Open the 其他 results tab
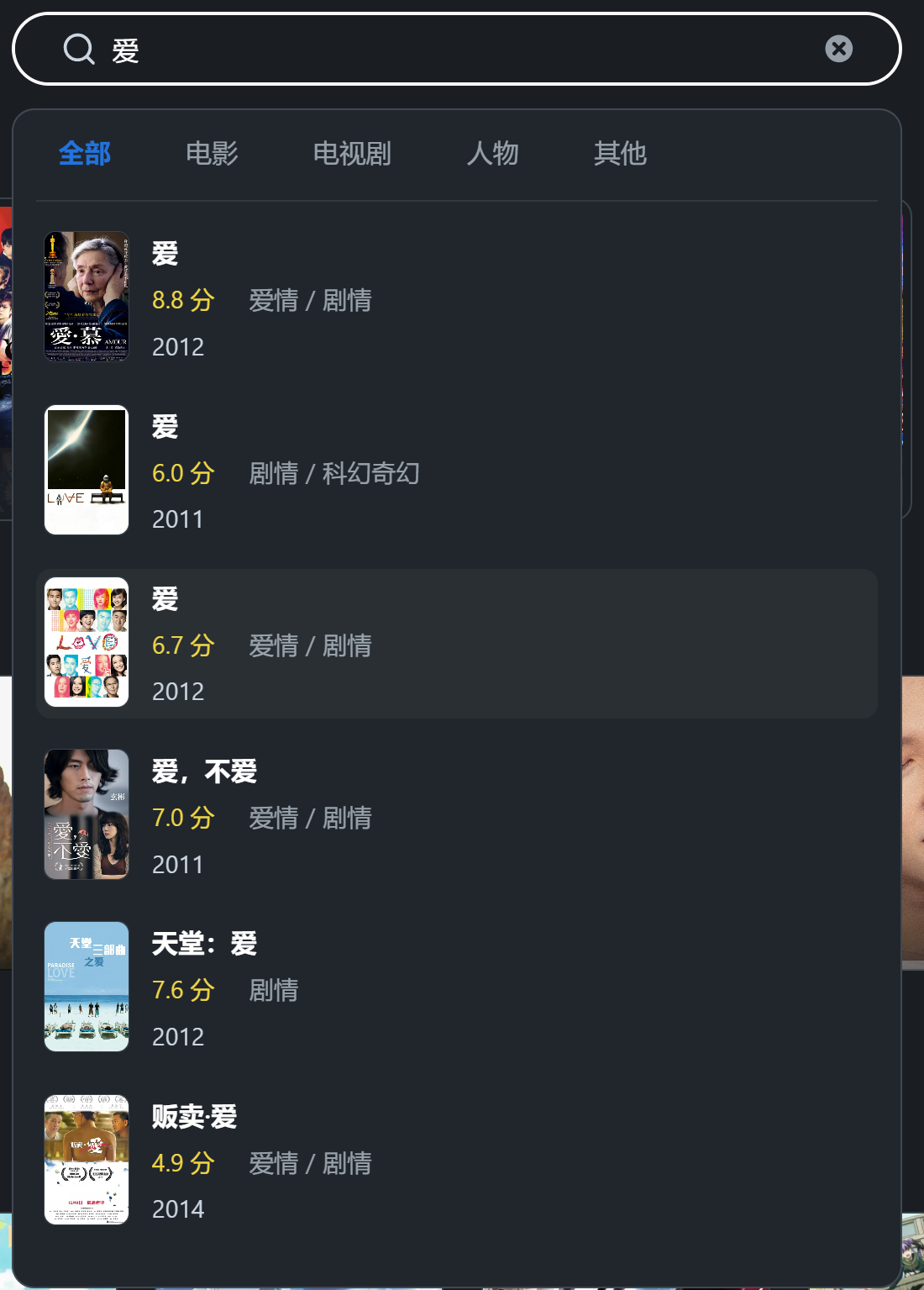The width and height of the screenshot is (924, 1290). (x=621, y=154)
